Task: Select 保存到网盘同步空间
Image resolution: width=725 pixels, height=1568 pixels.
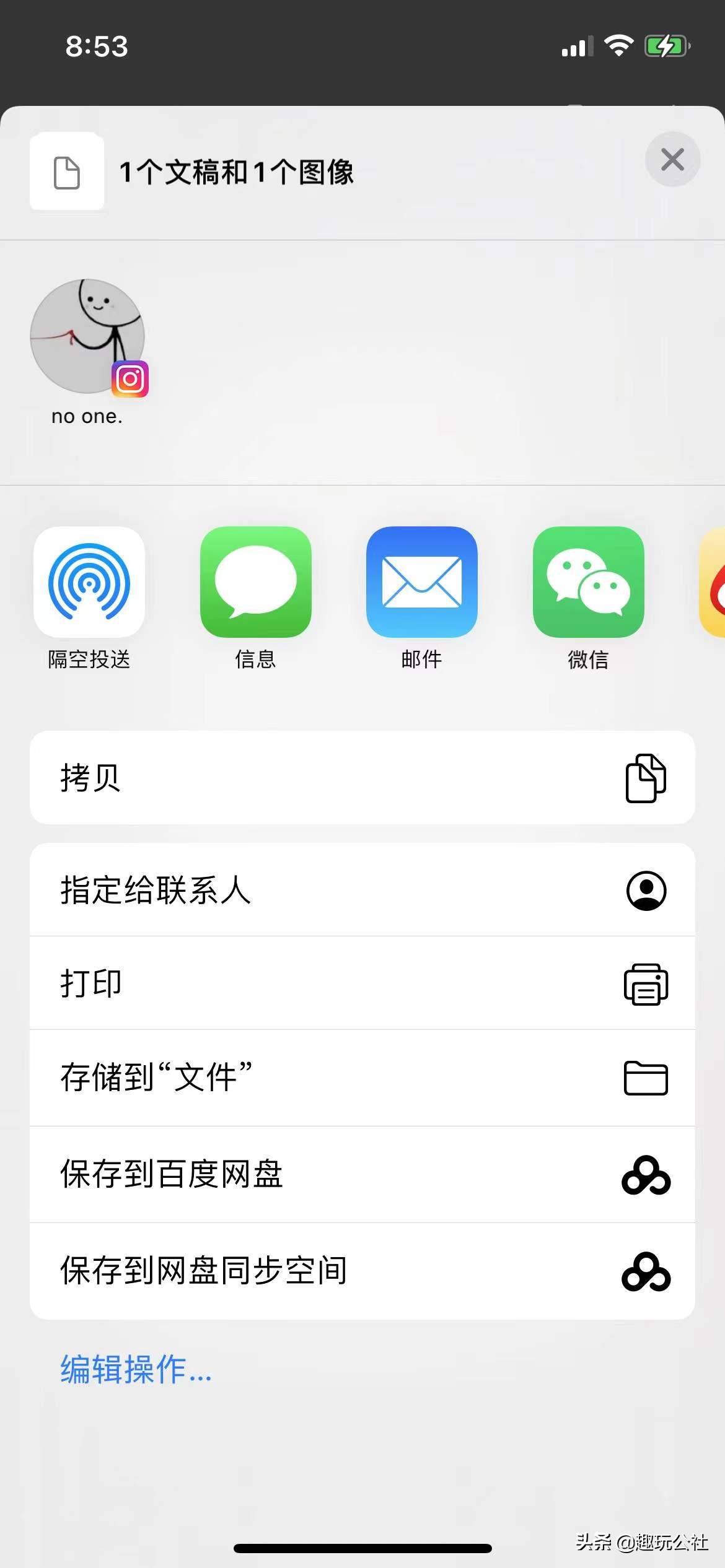Action: pyautogui.click(x=362, y=1271)
